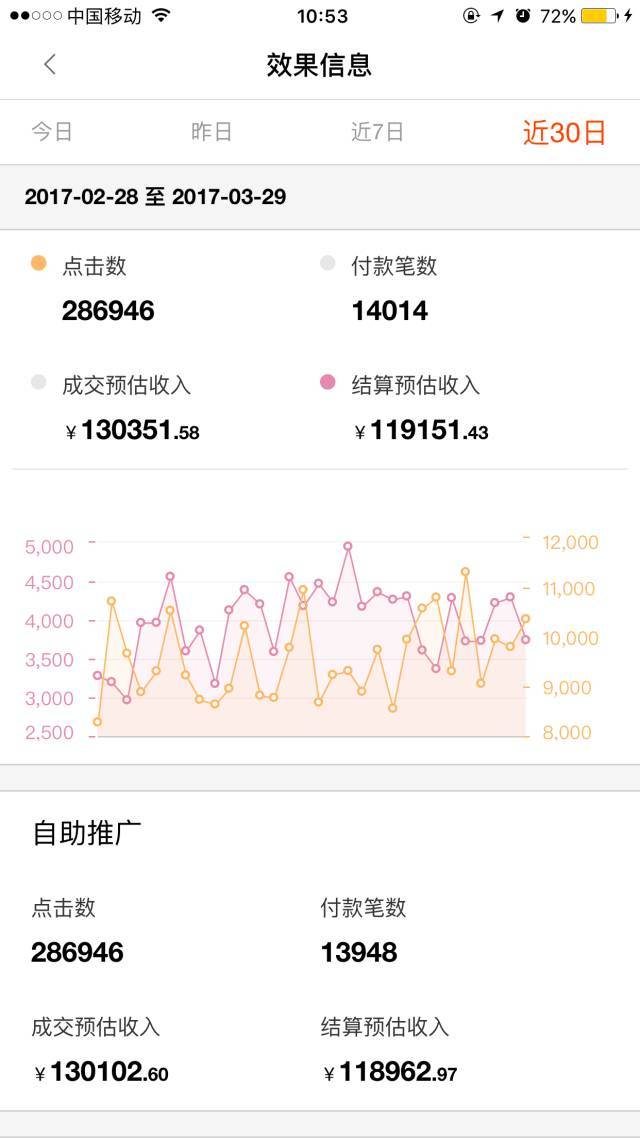Switch to the 今日 tab

(x=52, y=132)
